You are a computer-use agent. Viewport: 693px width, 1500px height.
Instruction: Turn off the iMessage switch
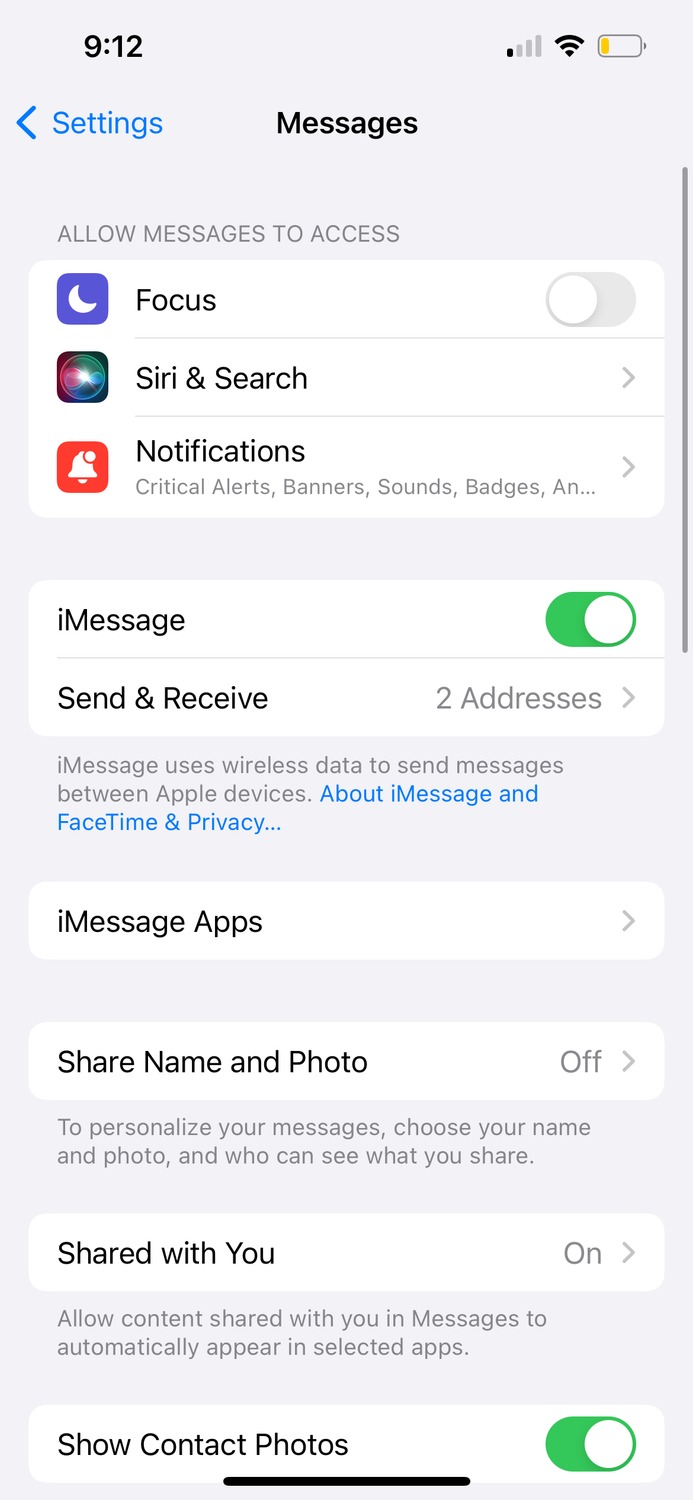coord(590,619)
